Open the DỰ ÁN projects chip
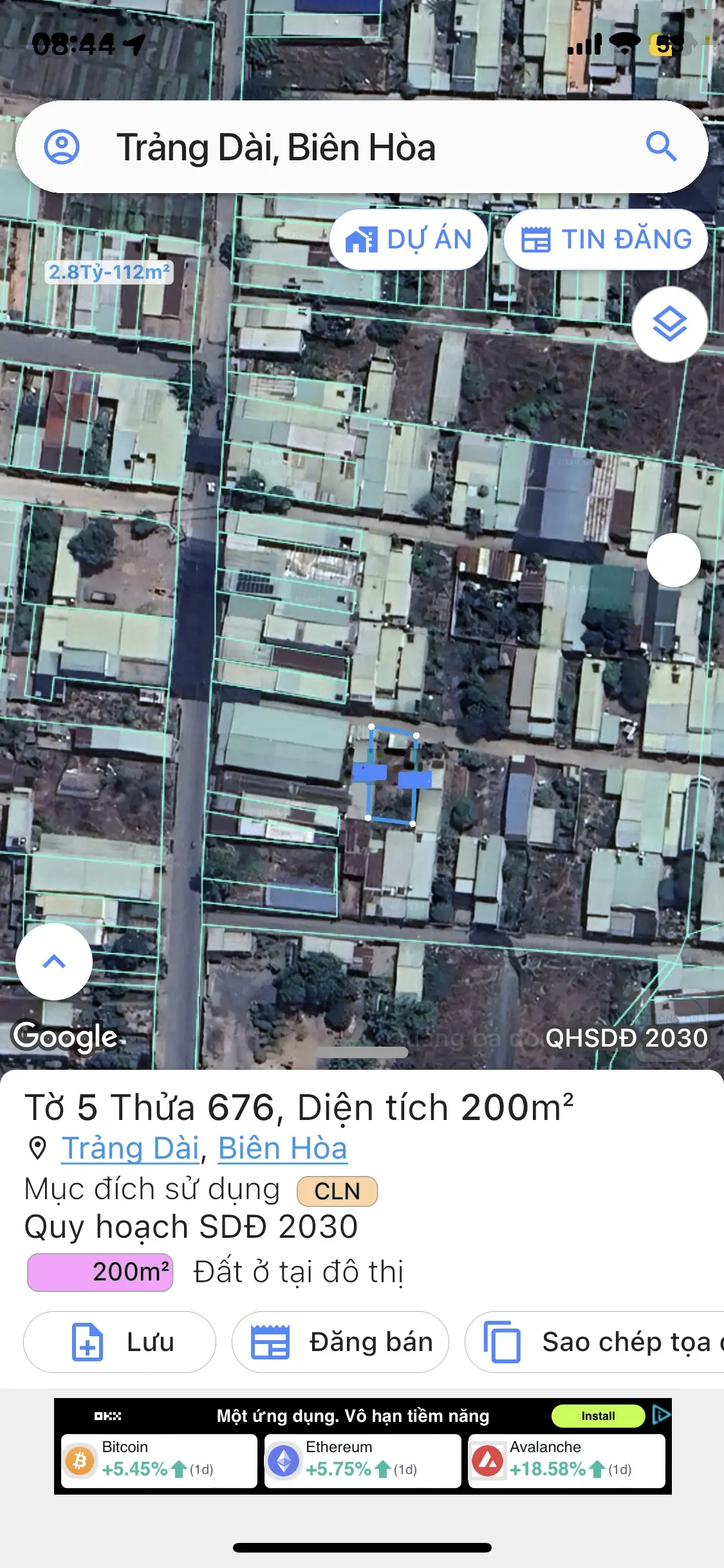Screen dimensions: 724x1568 pyautogui.click(x=409, y=239)
